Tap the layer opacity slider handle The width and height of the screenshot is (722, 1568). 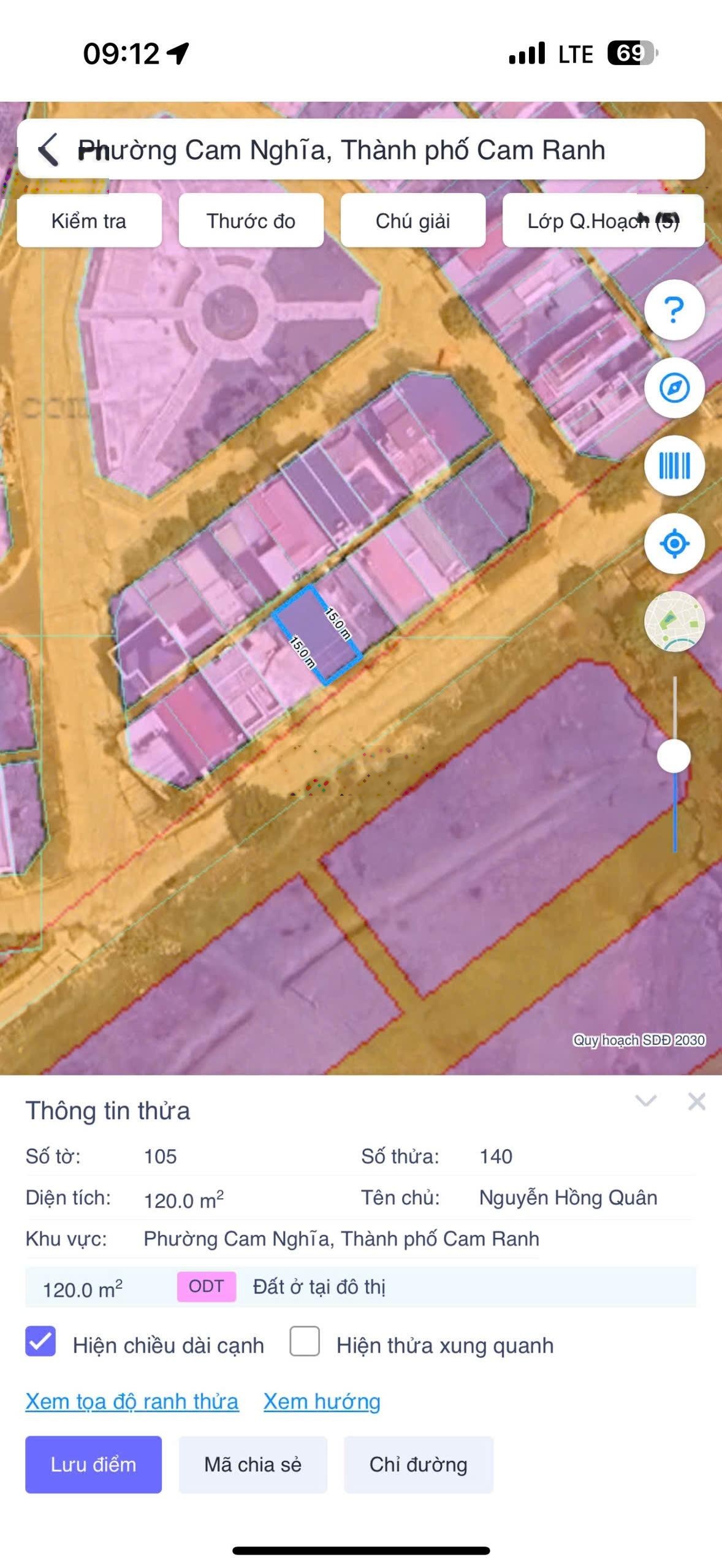pyautogui.click(x=674, y=756)
